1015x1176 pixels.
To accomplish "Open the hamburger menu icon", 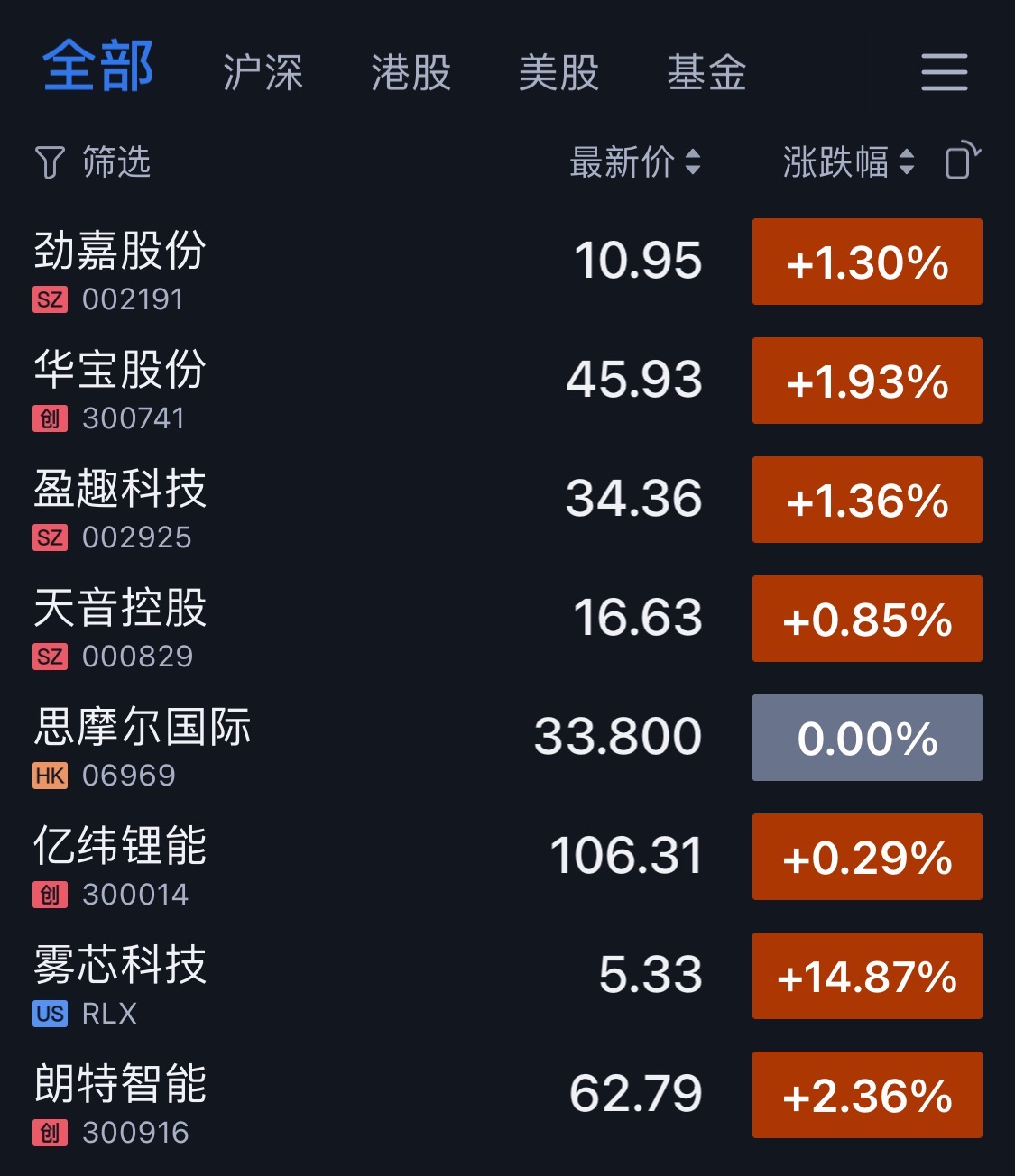I will click(944, 72).
